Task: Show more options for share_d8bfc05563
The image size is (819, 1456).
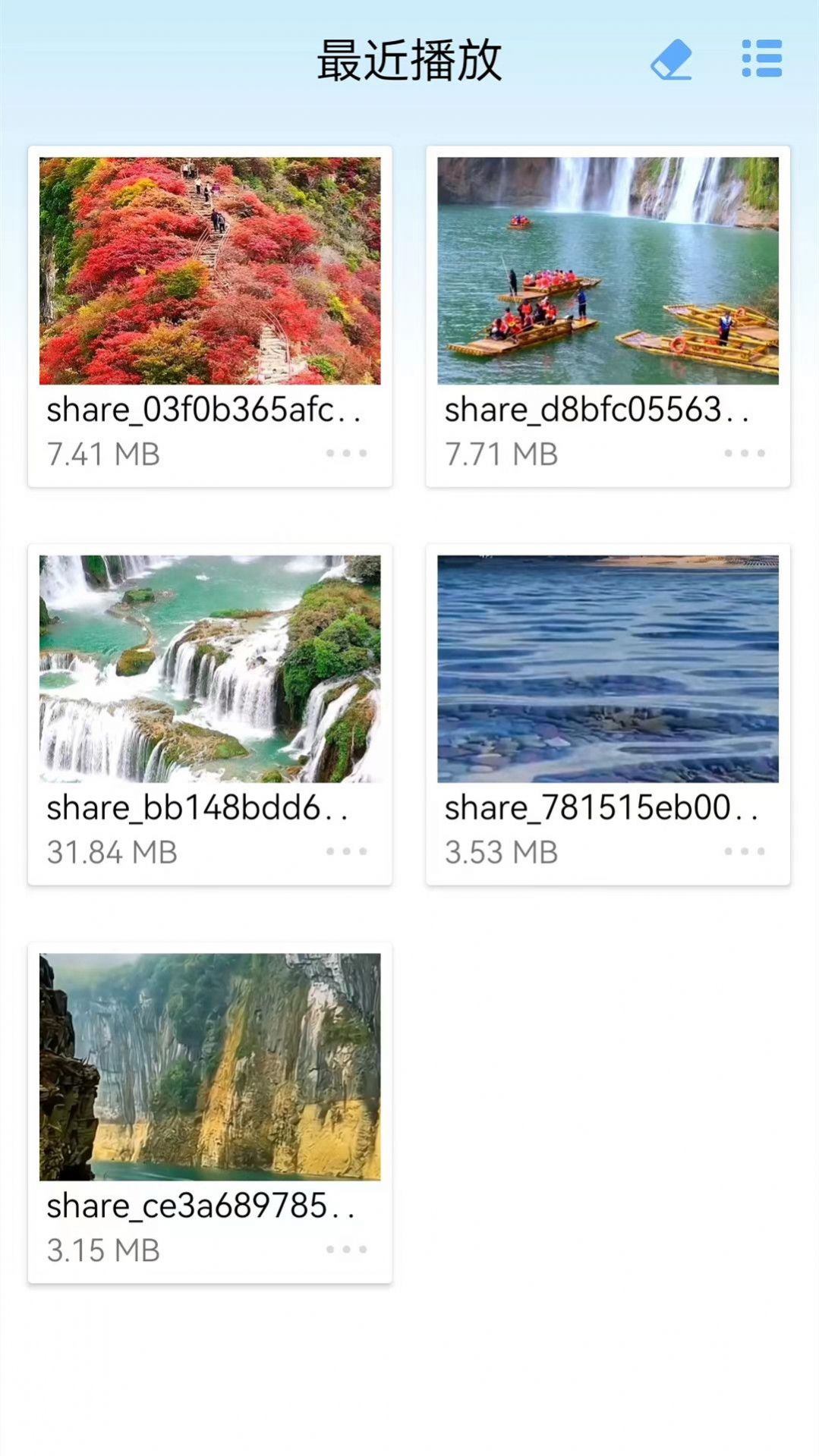Action: pos(745,453)
